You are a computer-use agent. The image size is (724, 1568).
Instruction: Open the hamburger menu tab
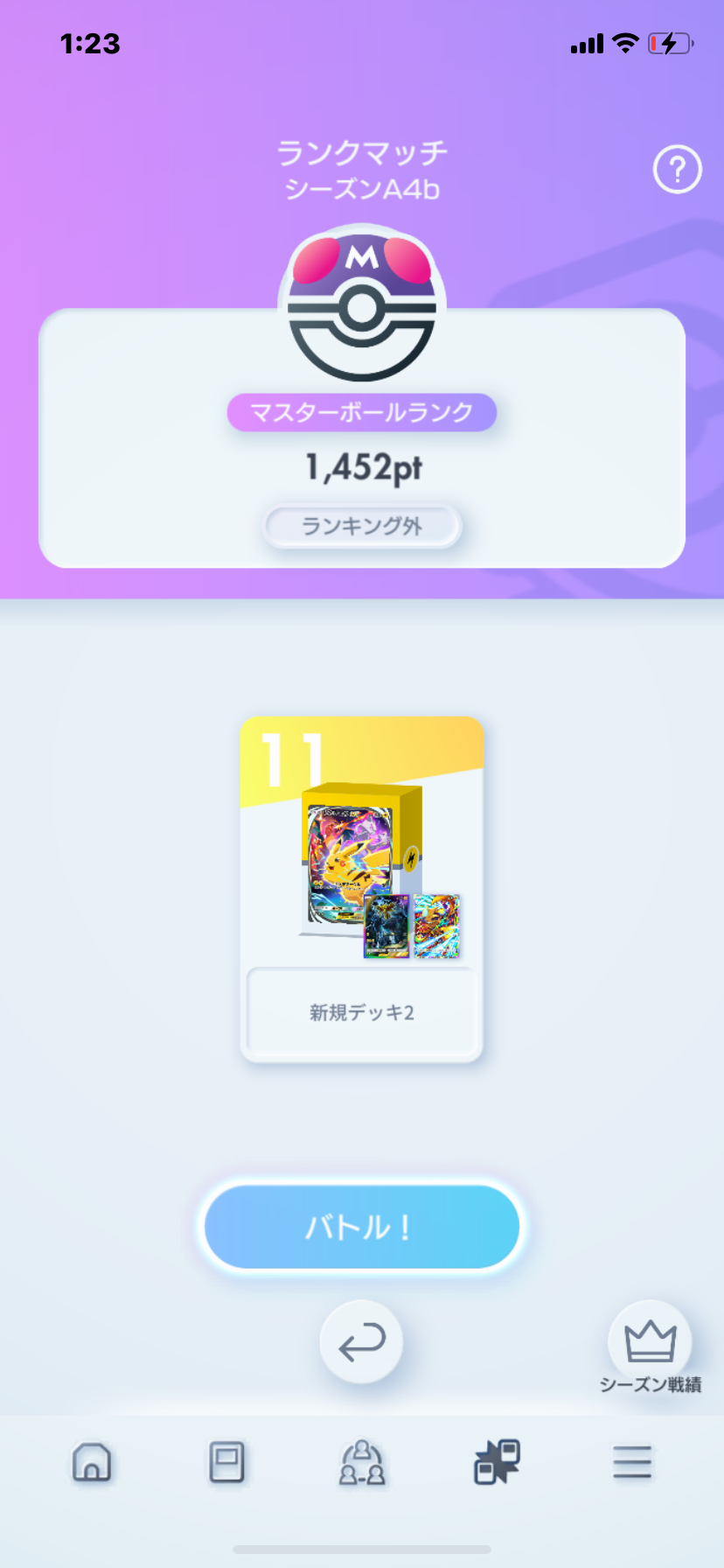click(x=631, y=1461)
